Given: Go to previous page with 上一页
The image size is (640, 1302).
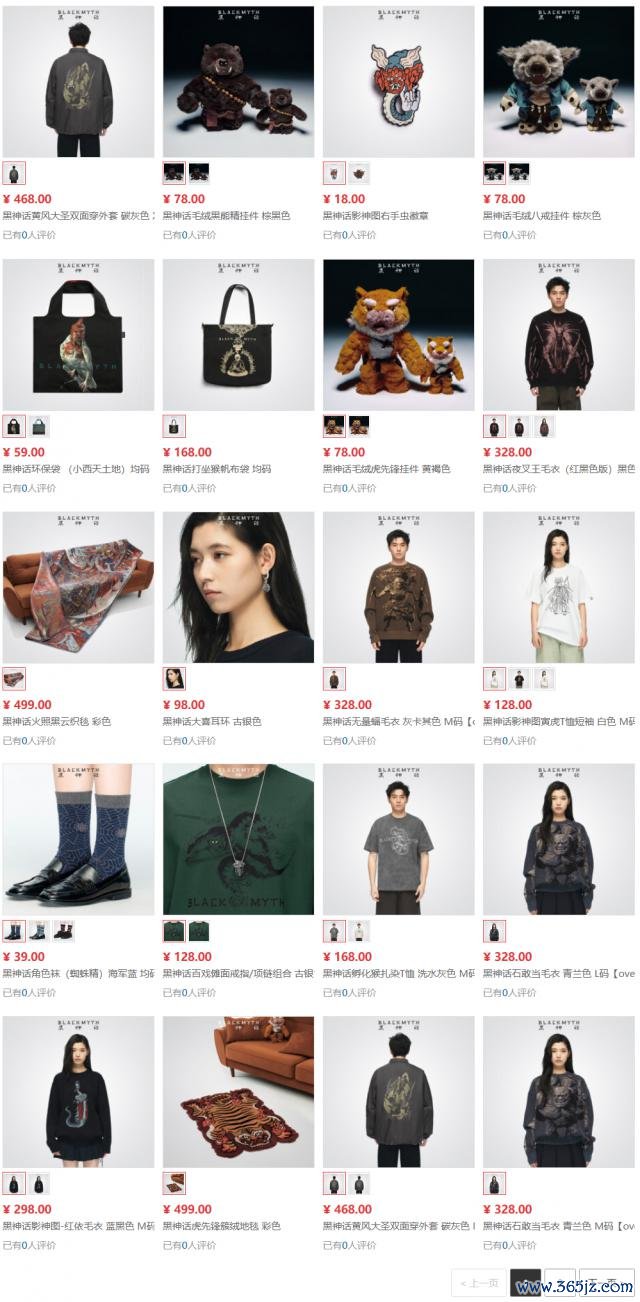Looking at the screenshot, I should (479, 1283).
